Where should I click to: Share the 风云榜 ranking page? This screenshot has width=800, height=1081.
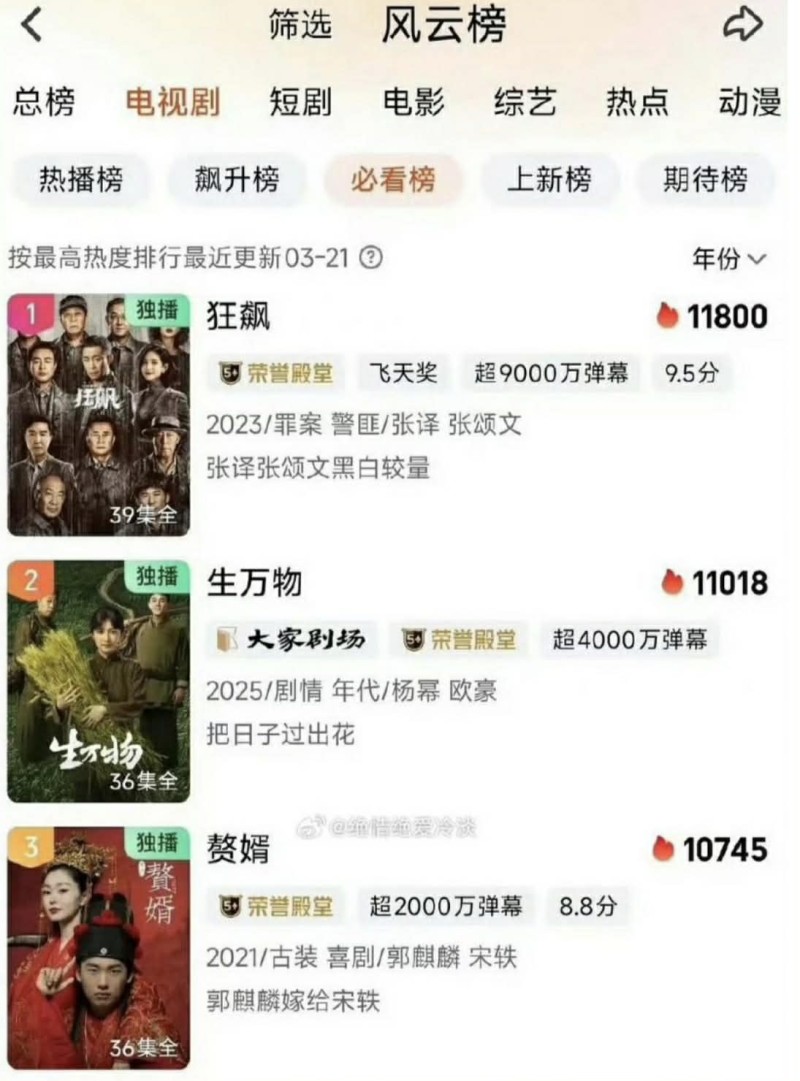click(742, 27)
